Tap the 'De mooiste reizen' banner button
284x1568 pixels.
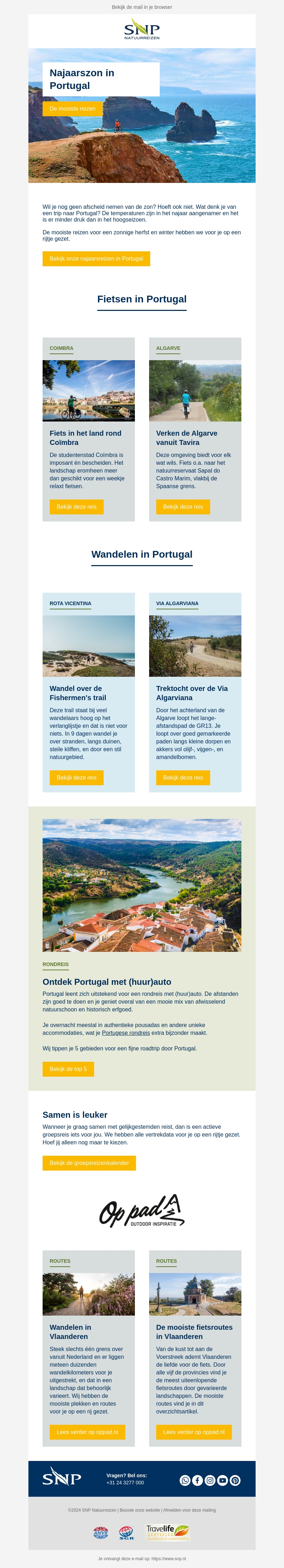[72, 109]
